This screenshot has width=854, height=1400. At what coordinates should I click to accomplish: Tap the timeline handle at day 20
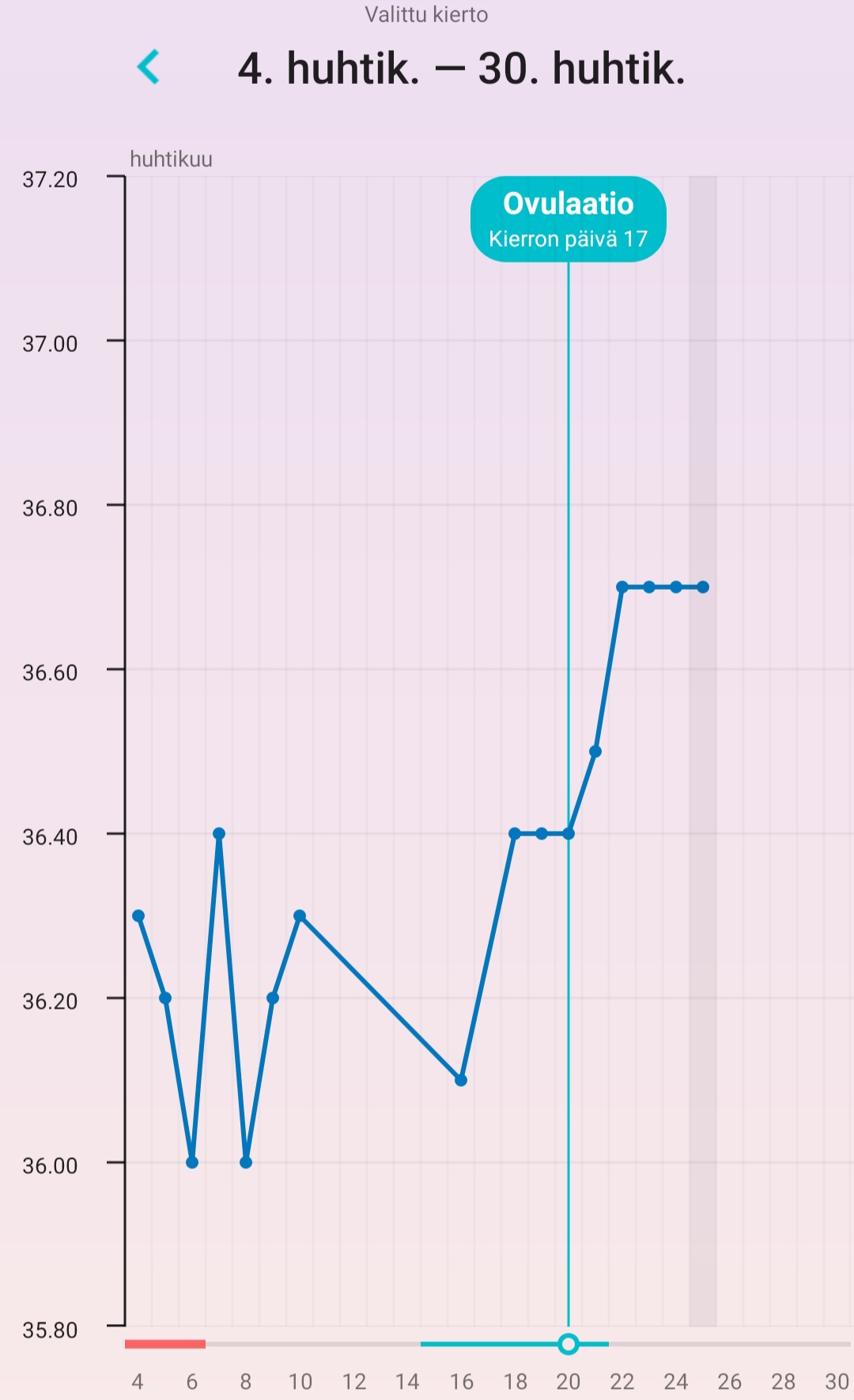[x=568, y=1344]
